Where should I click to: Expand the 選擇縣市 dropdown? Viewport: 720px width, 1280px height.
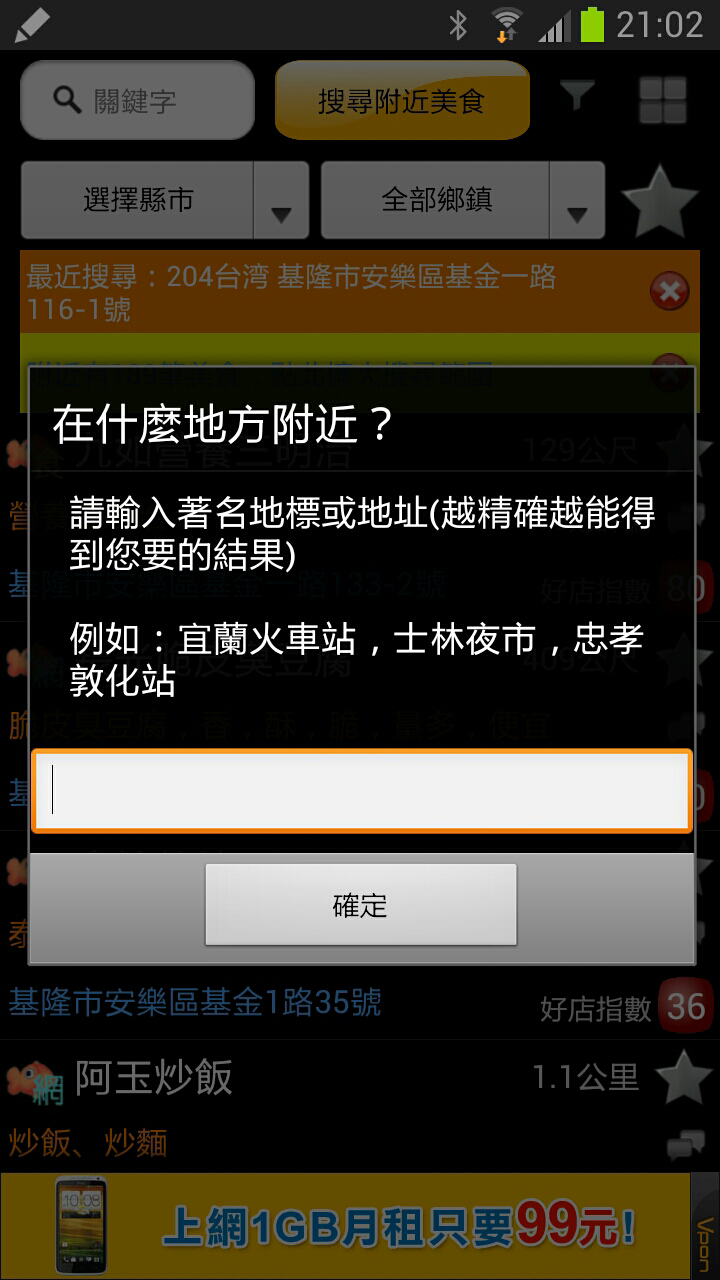tap(165, 201)
